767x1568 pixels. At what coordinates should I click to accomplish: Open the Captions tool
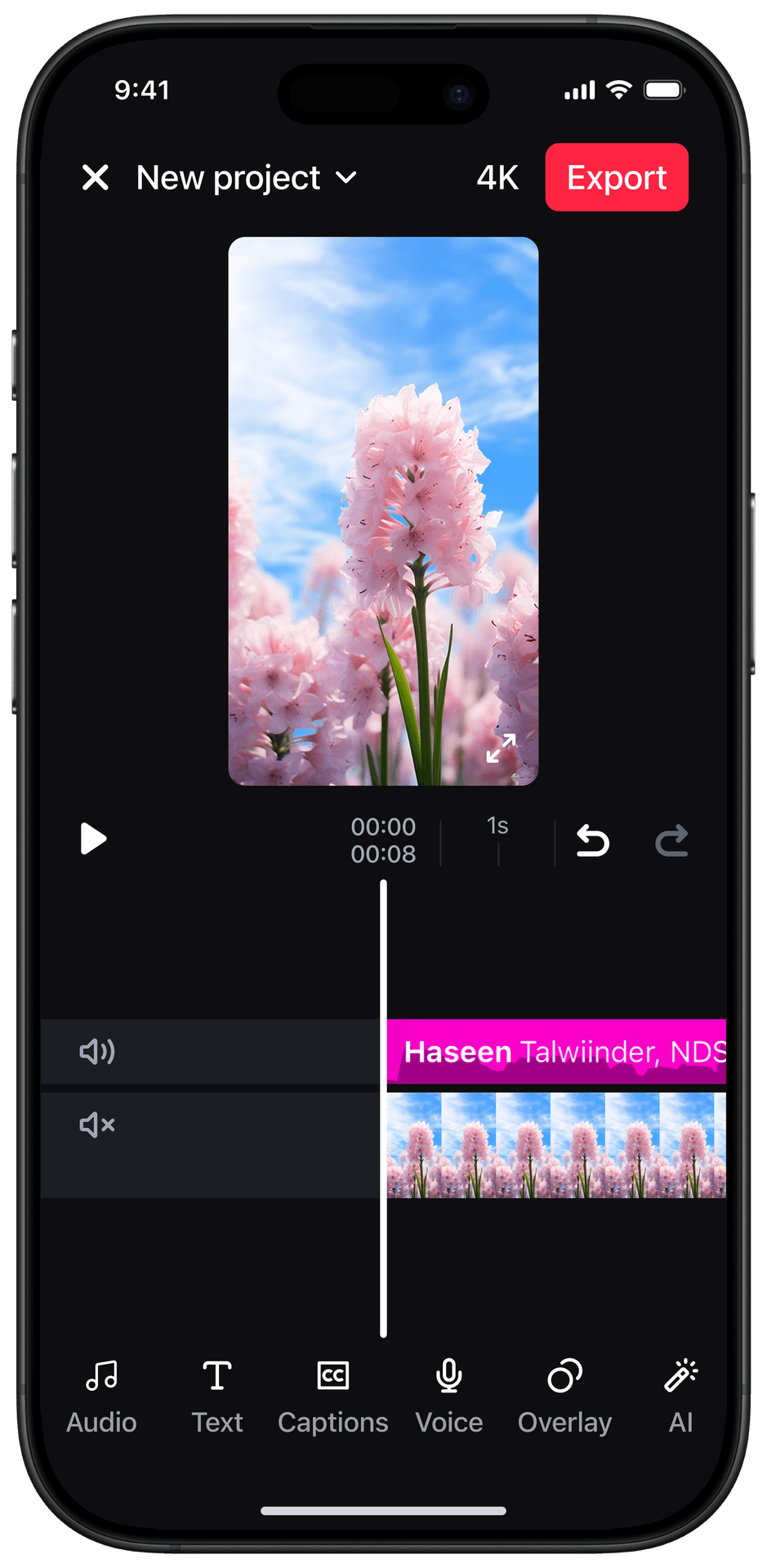point(332,1397)
